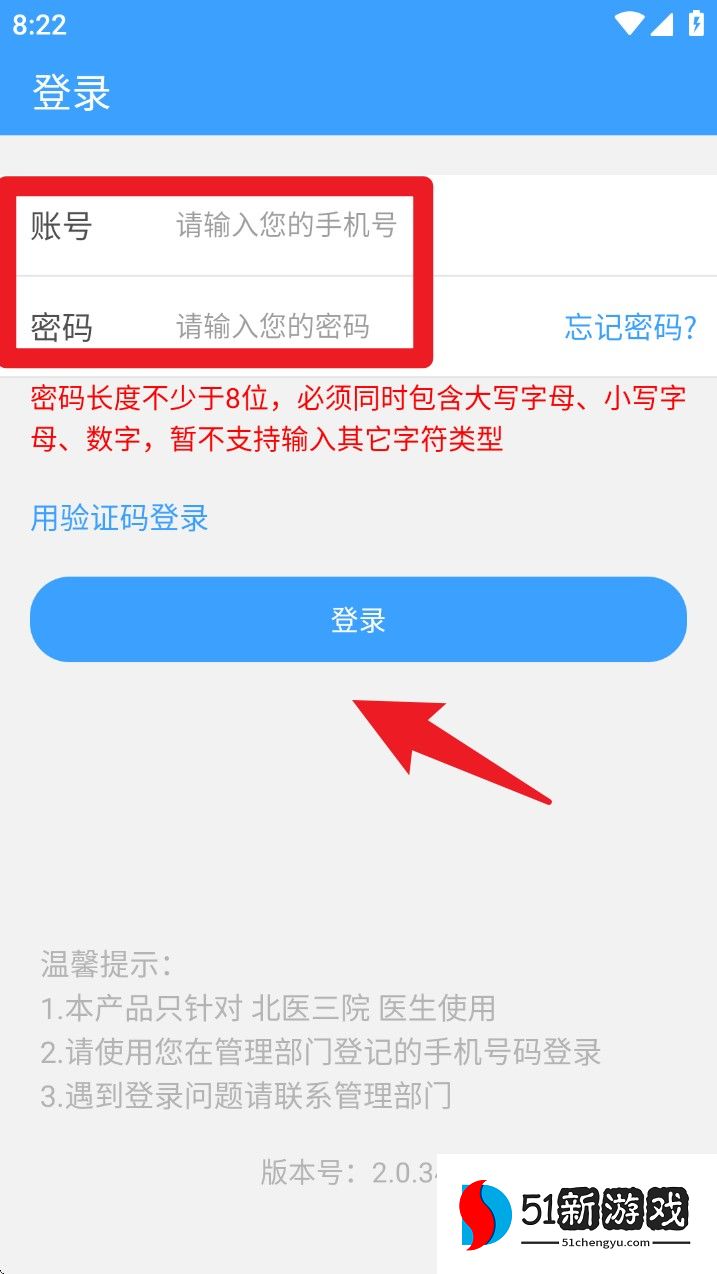Viewport: 717px width, 1274px height.
Task: Open the 忘记密码? link
Action: [x=630, y=327]
